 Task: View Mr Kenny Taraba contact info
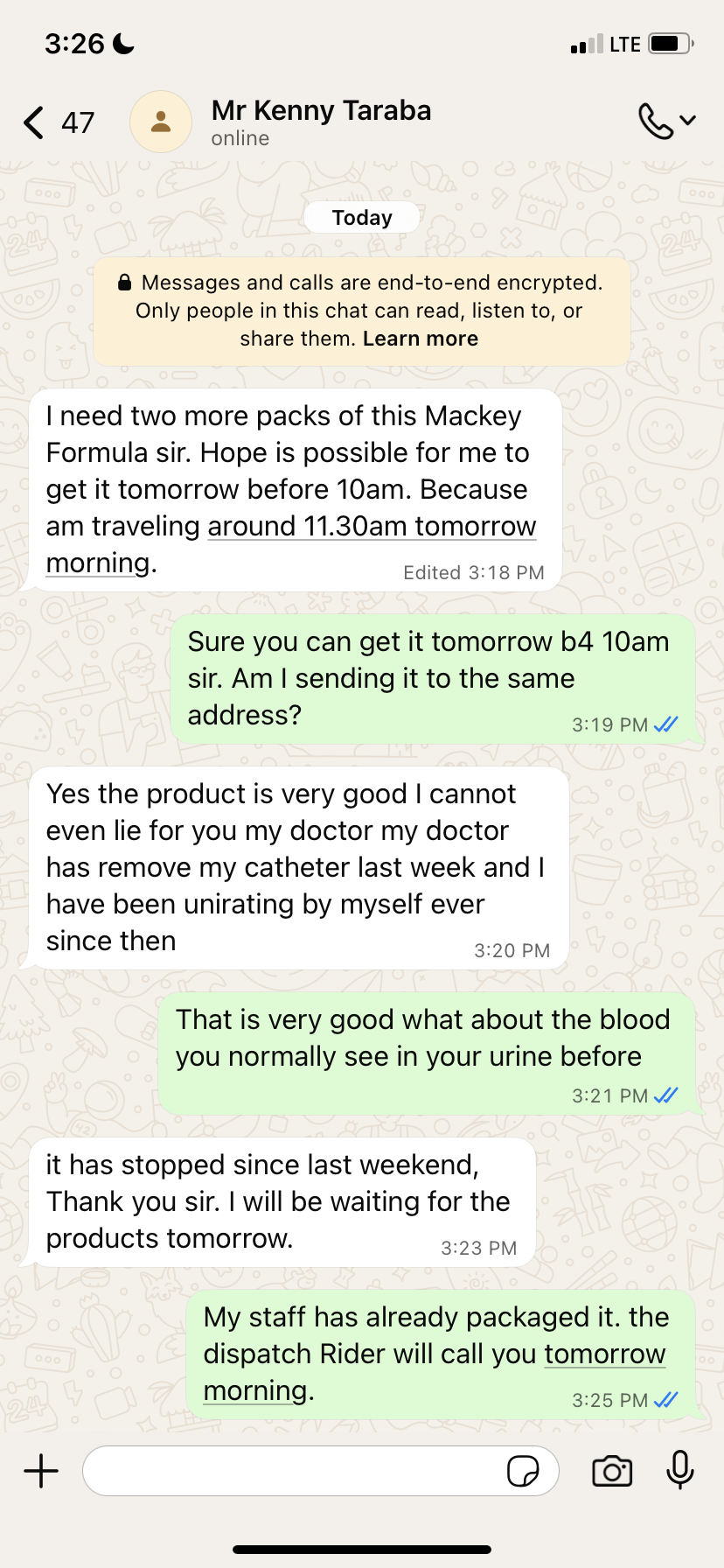click(x=321, y=122)
